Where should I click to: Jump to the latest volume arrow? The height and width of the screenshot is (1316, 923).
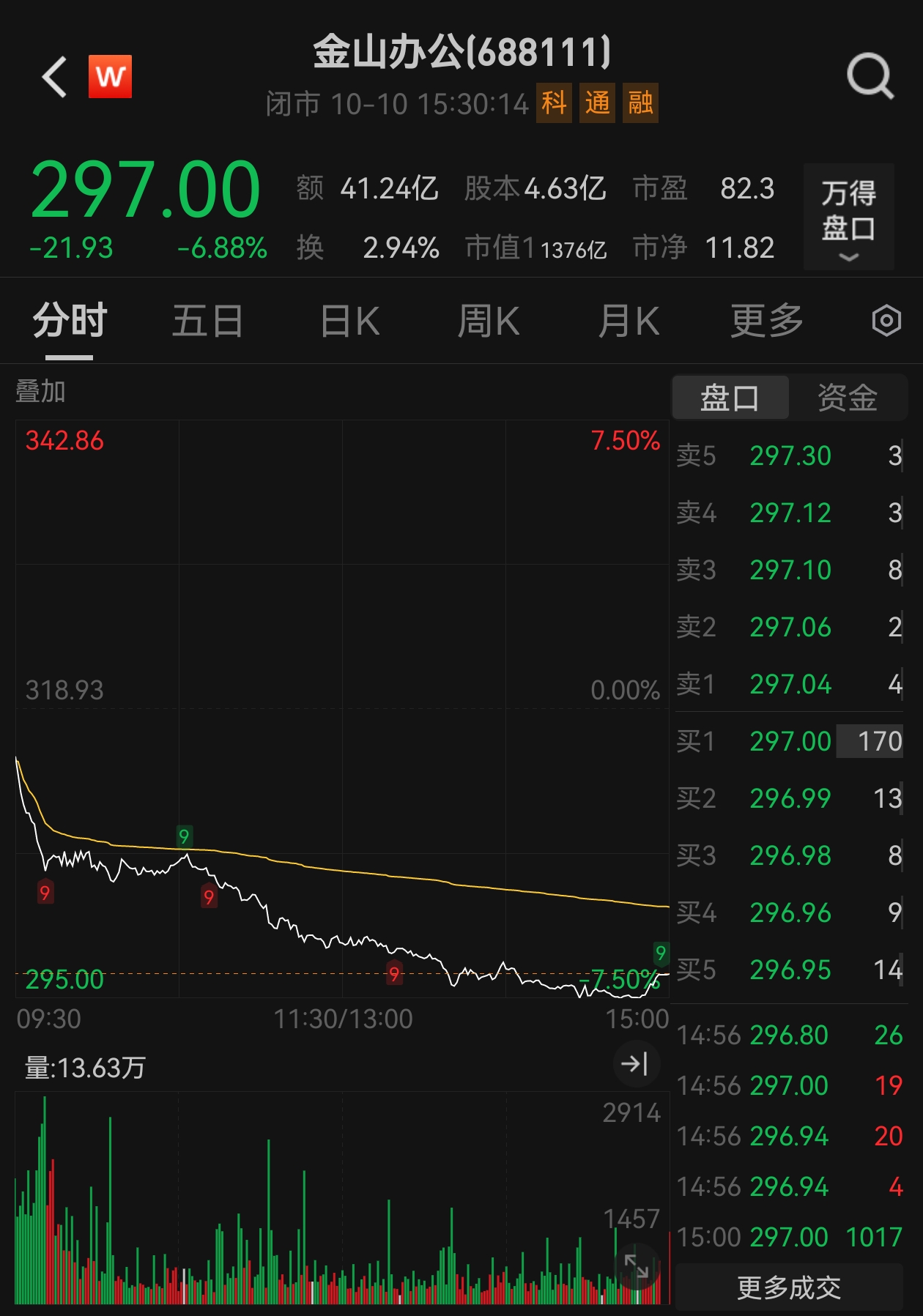coord(634,1064)
